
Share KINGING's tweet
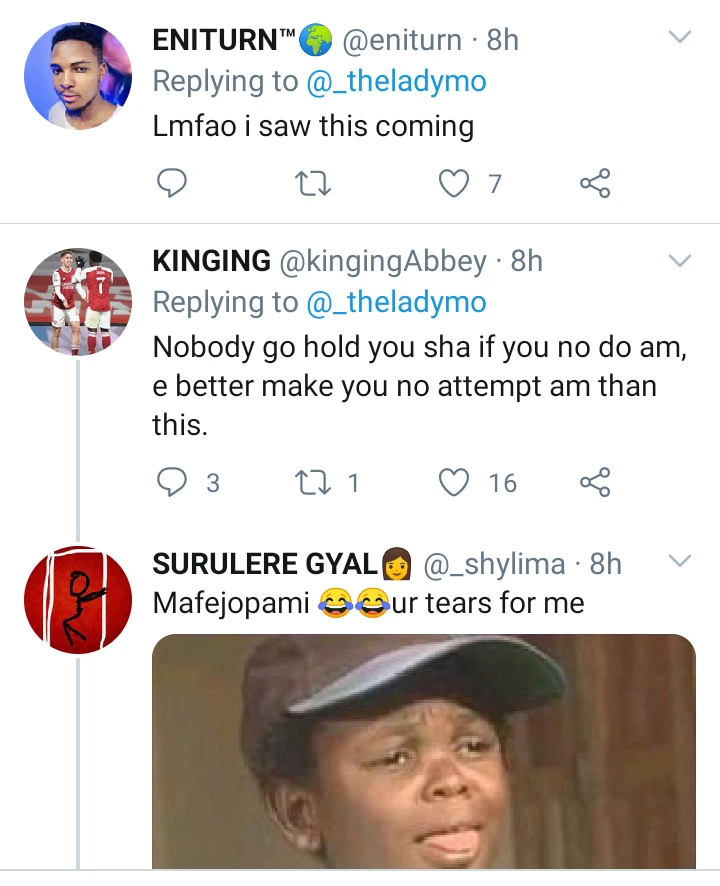[x=594, y=483]
